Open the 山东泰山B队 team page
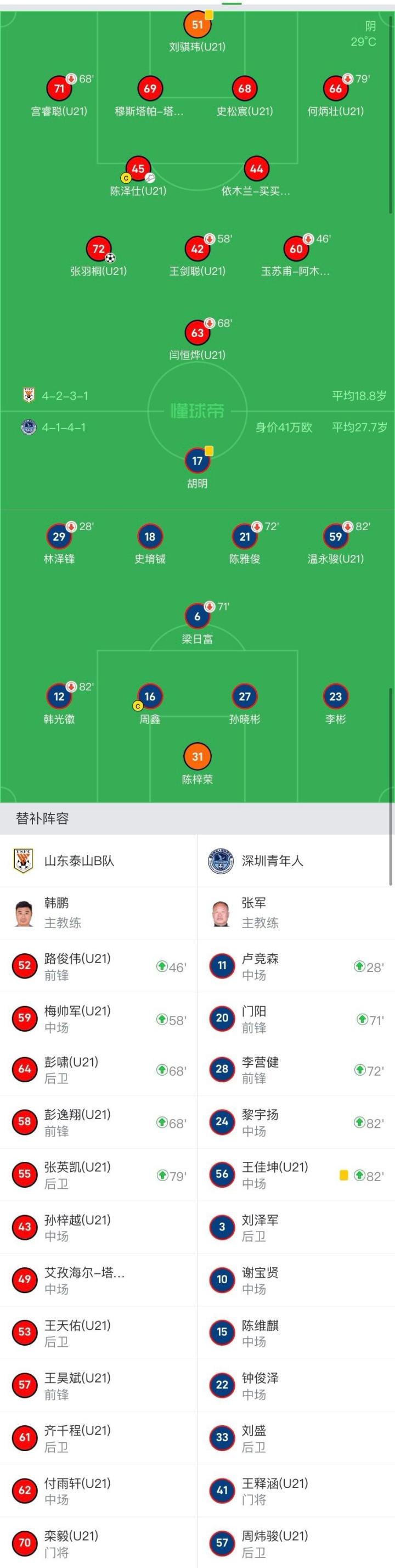The width and height of the screenshot is (395, 1568). coord(79,861)
